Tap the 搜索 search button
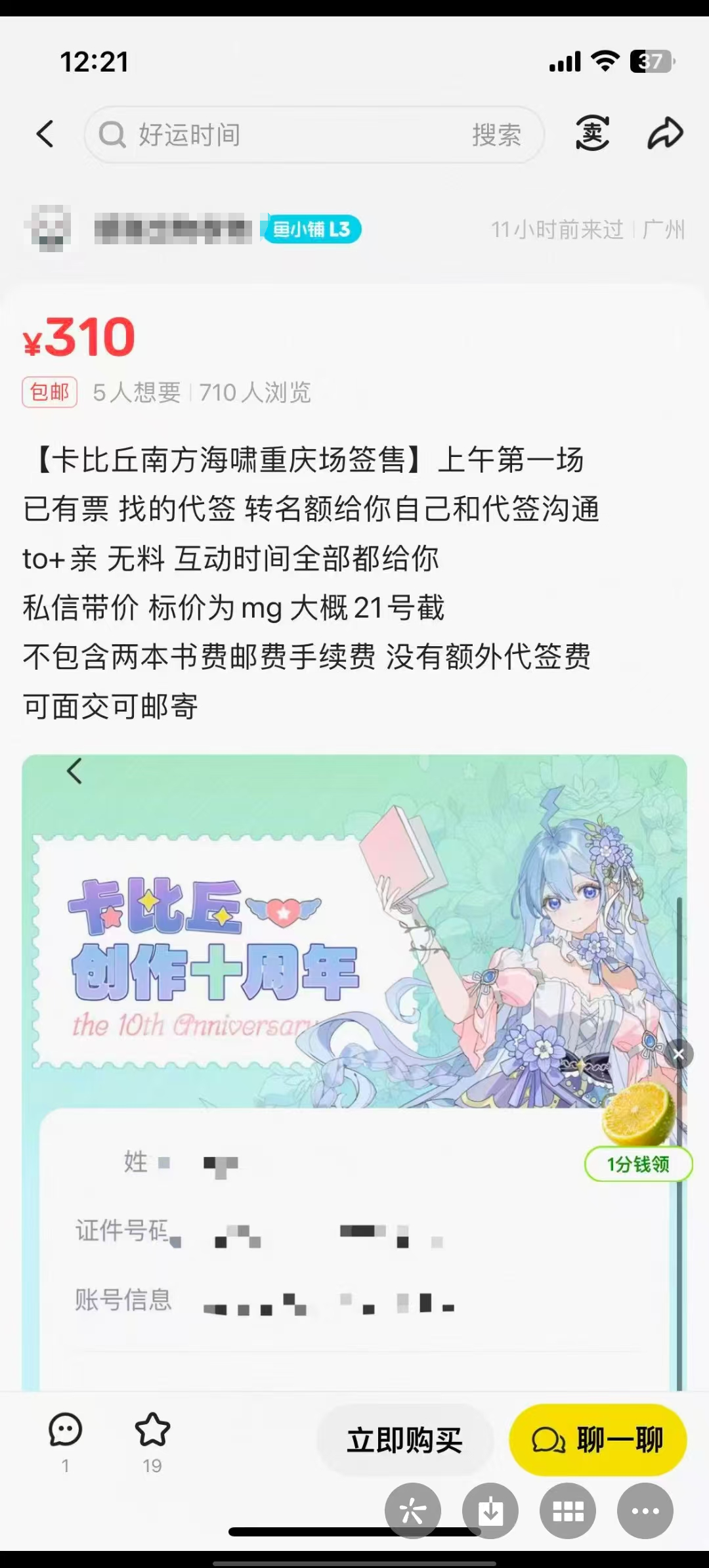Viewport: 709px width, 1568px height. 496,135
